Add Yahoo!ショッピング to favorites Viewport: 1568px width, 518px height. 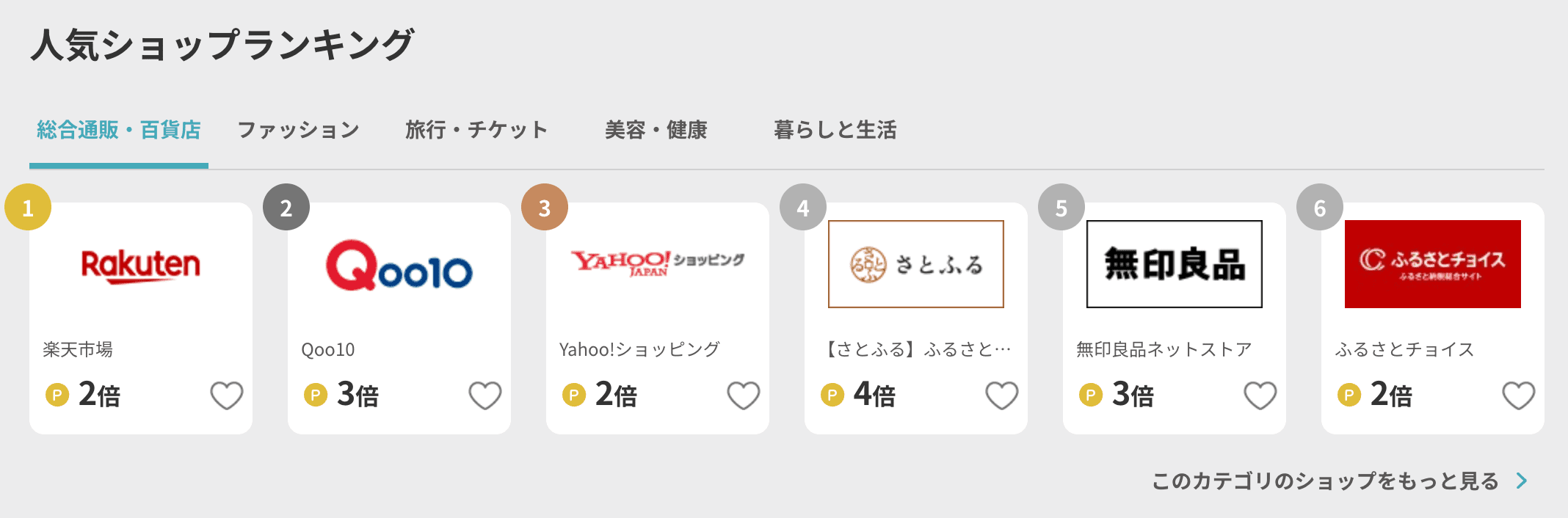744,395
